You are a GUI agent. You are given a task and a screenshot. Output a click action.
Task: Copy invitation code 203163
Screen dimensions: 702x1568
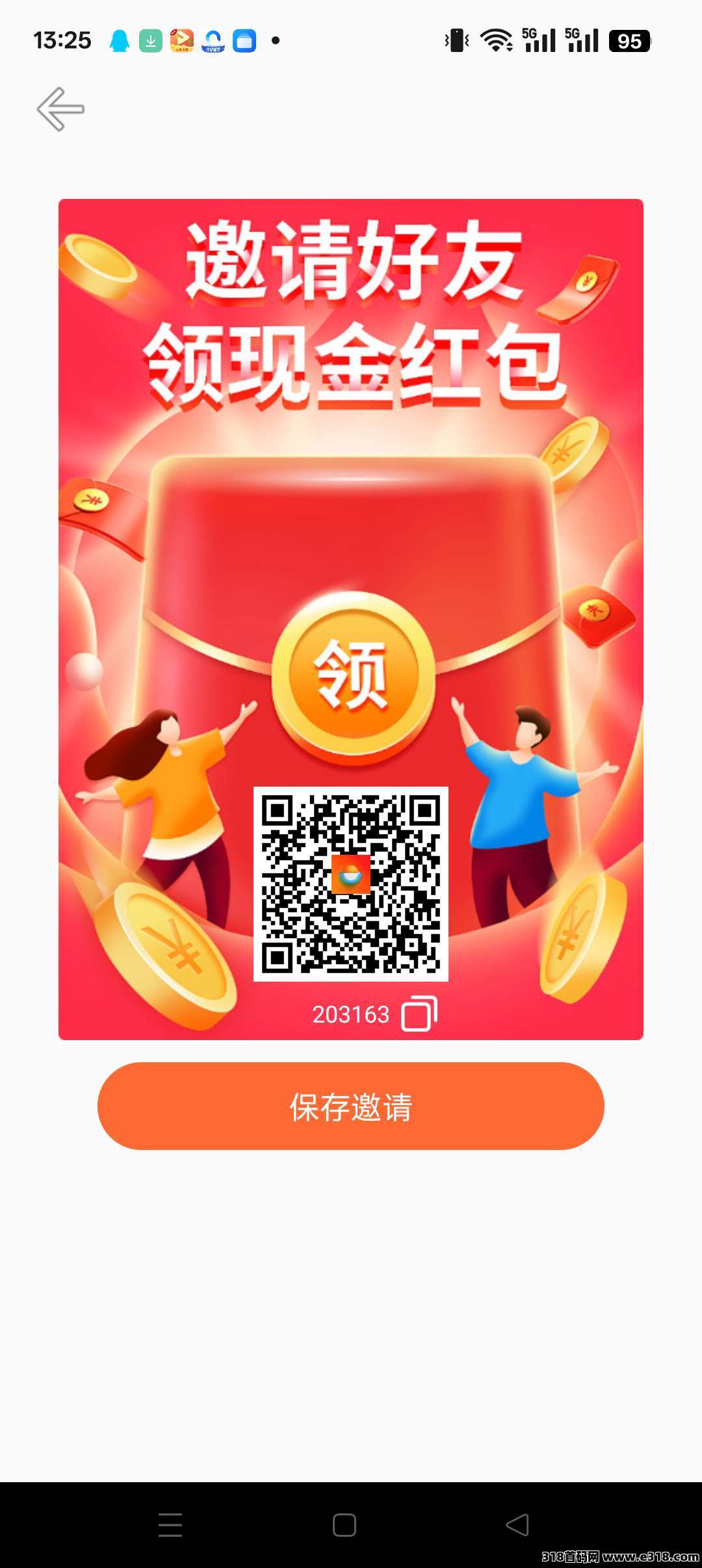pos(419,1013)
